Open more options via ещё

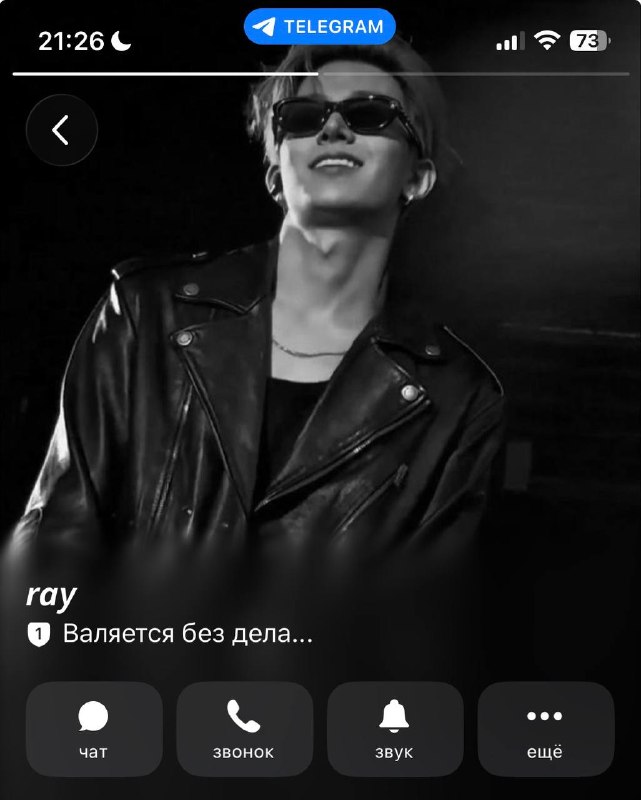546,729
